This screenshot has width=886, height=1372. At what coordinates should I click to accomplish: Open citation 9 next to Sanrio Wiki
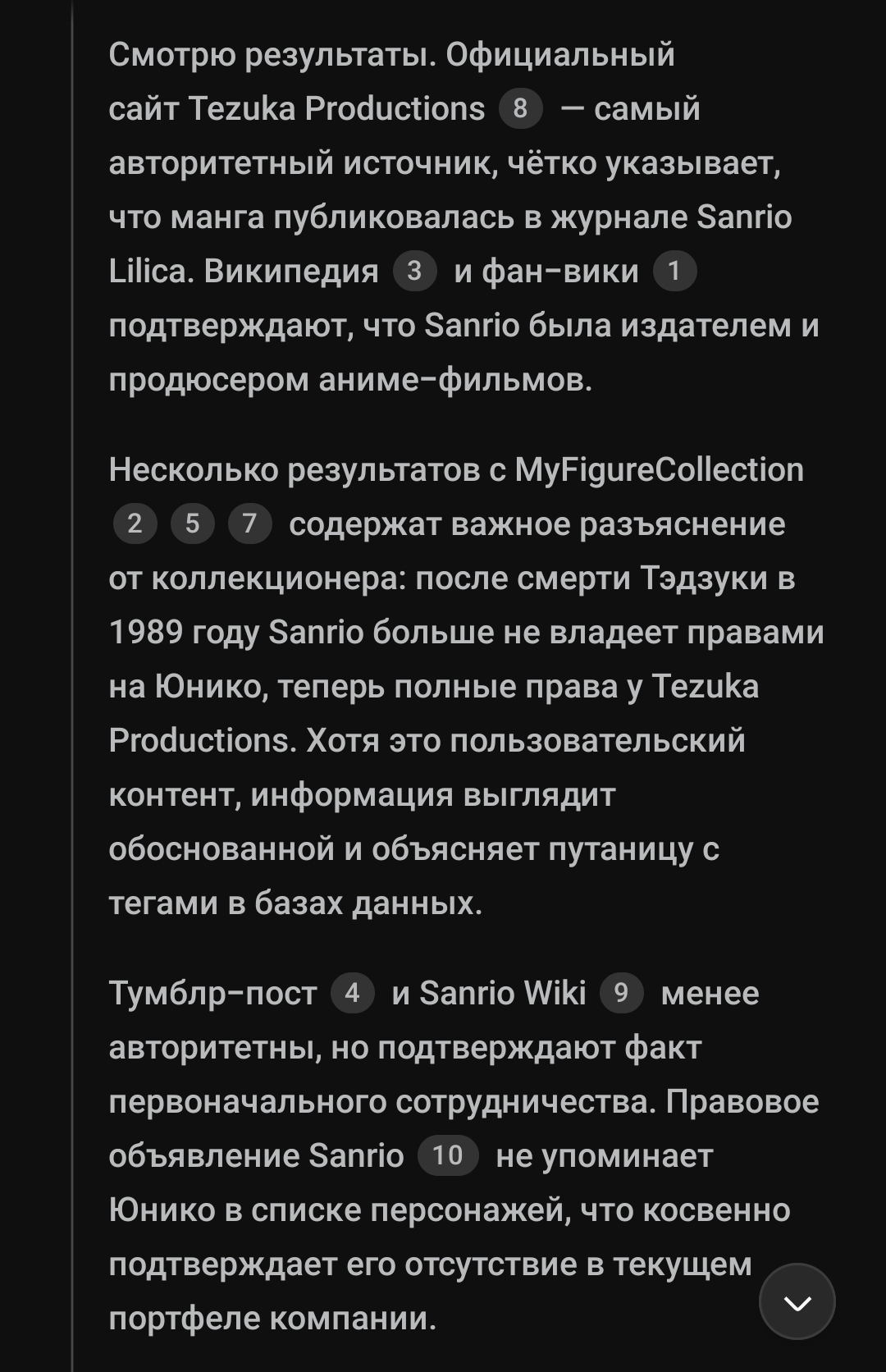[621, 993]
